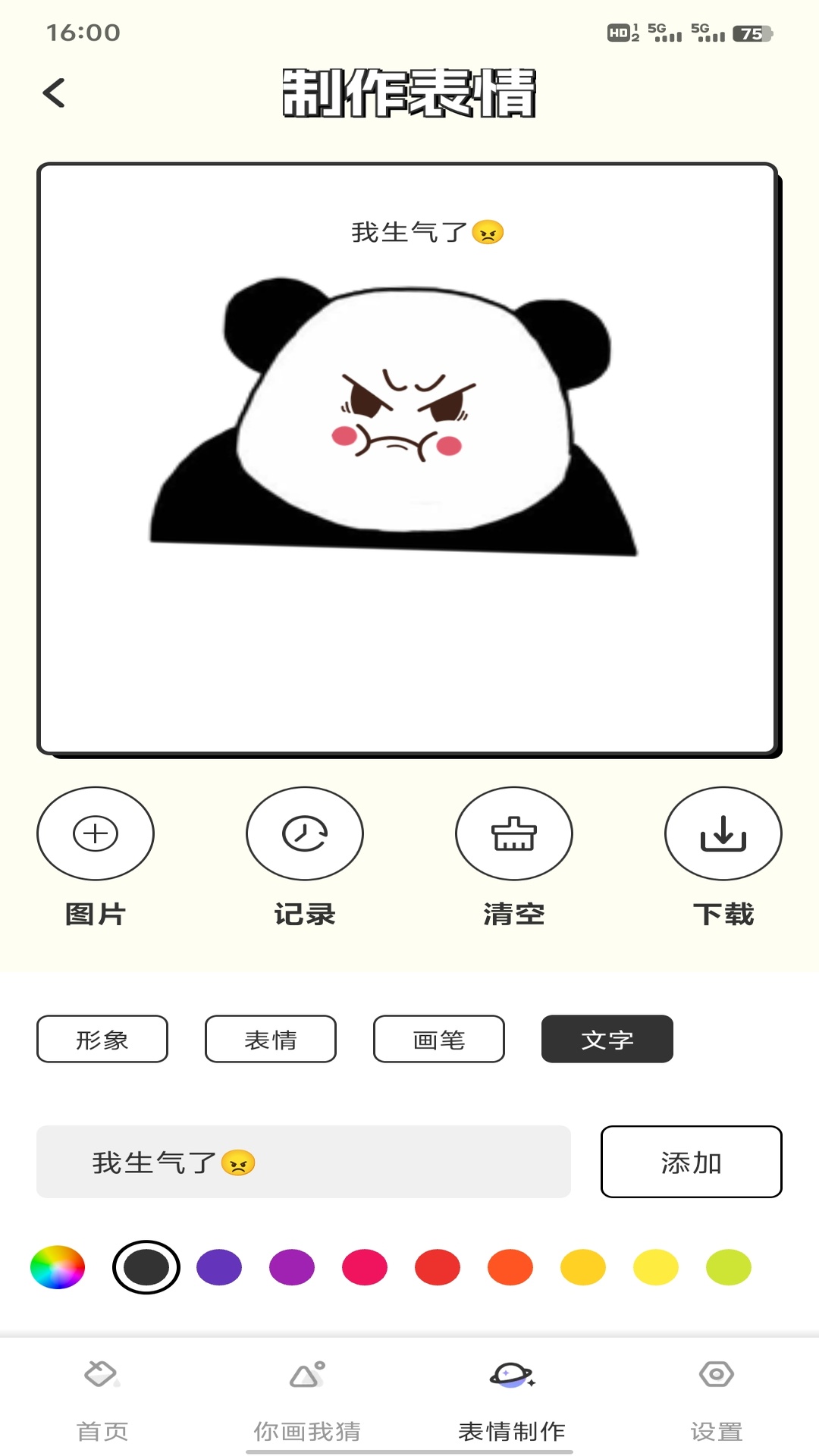Image resolution: width=819 pixels, height=1456 pixels.
Task: Tap the back arrow at top left
Action: tap(53, 93)
